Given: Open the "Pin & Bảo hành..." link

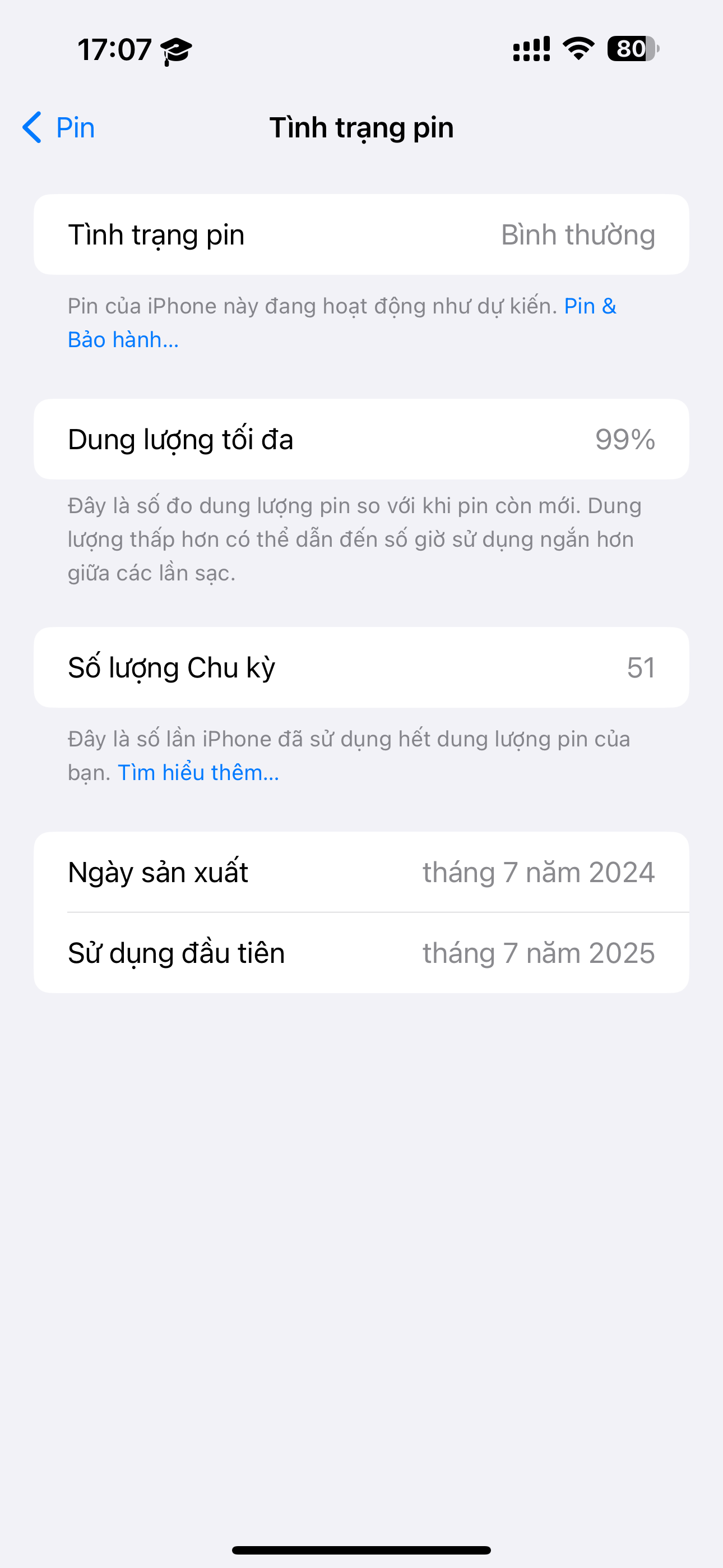Looking at the screenshot, I should point(123,340).
